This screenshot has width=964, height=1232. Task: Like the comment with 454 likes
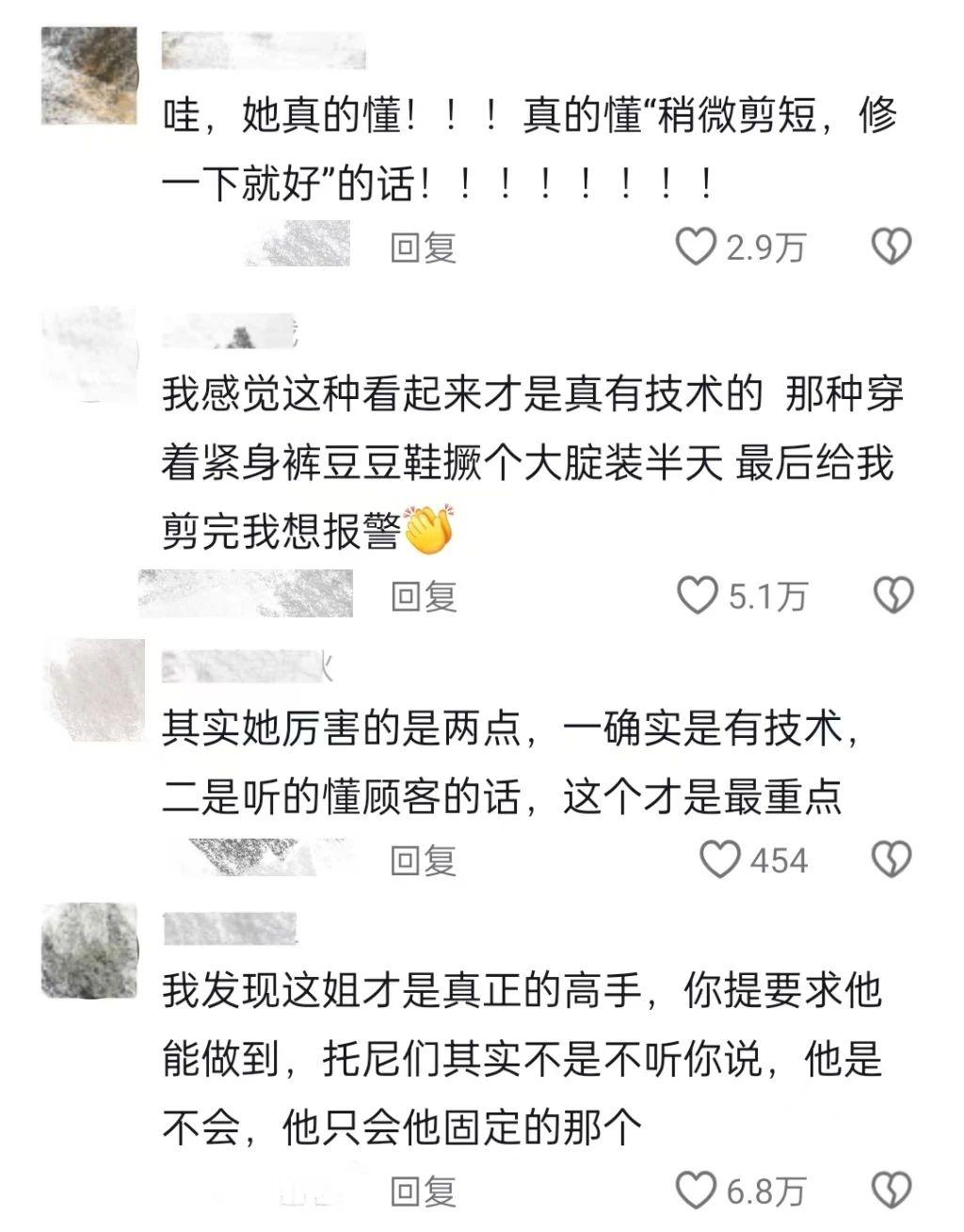point(721,860)
